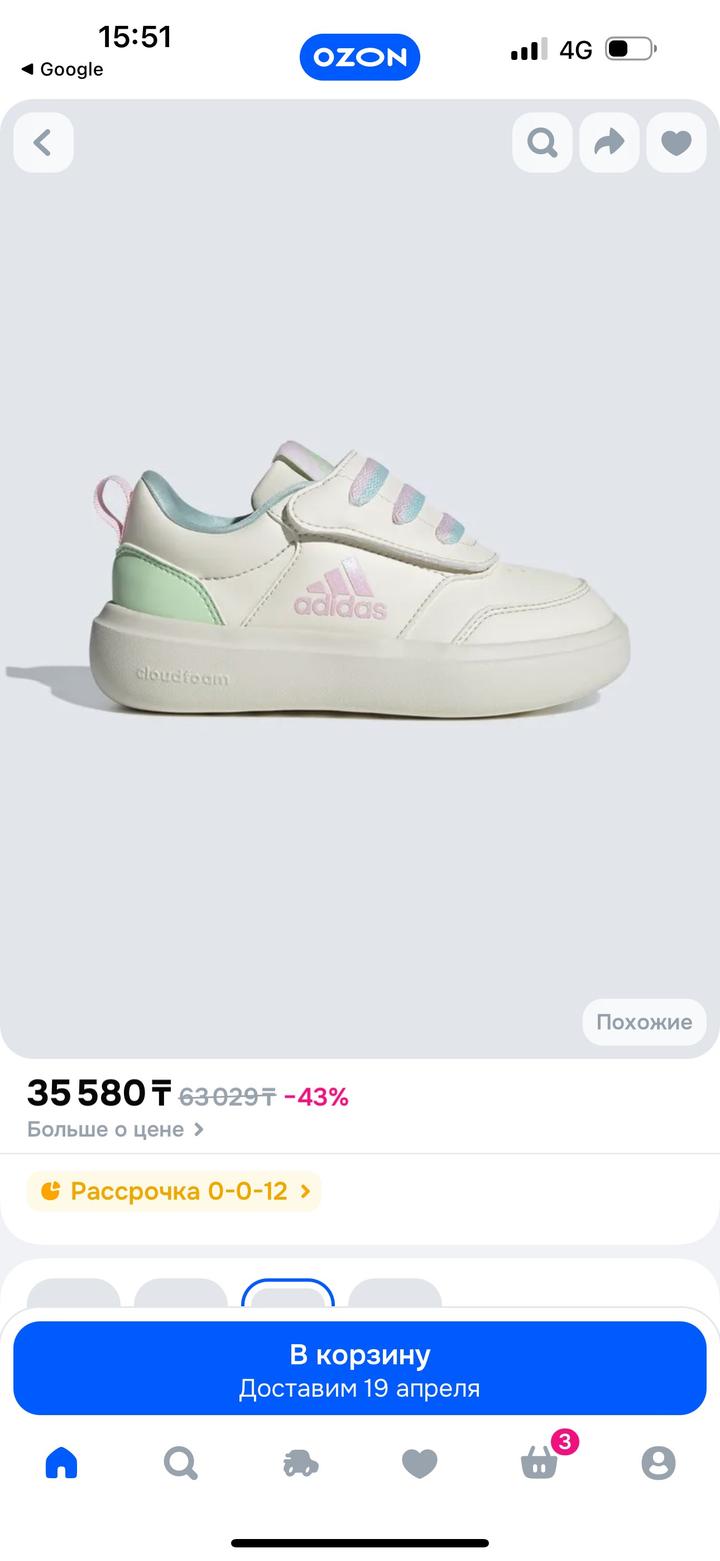The height and width of the screenshot is (1561, 720).
Task: Add the sneaker to favorites
Action: pos(676,143)
